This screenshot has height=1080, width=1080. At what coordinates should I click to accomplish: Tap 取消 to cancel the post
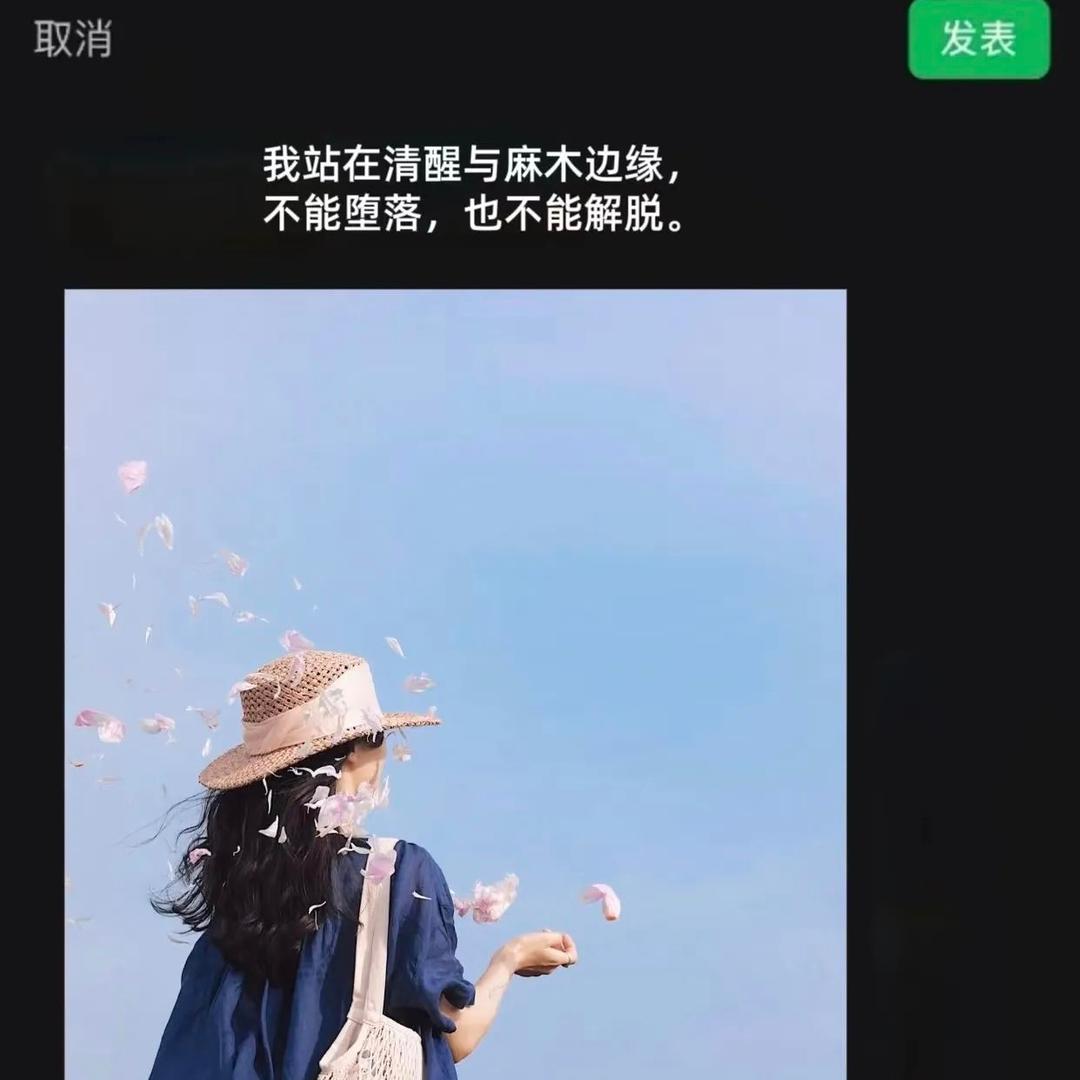click(x=73, y=40)
